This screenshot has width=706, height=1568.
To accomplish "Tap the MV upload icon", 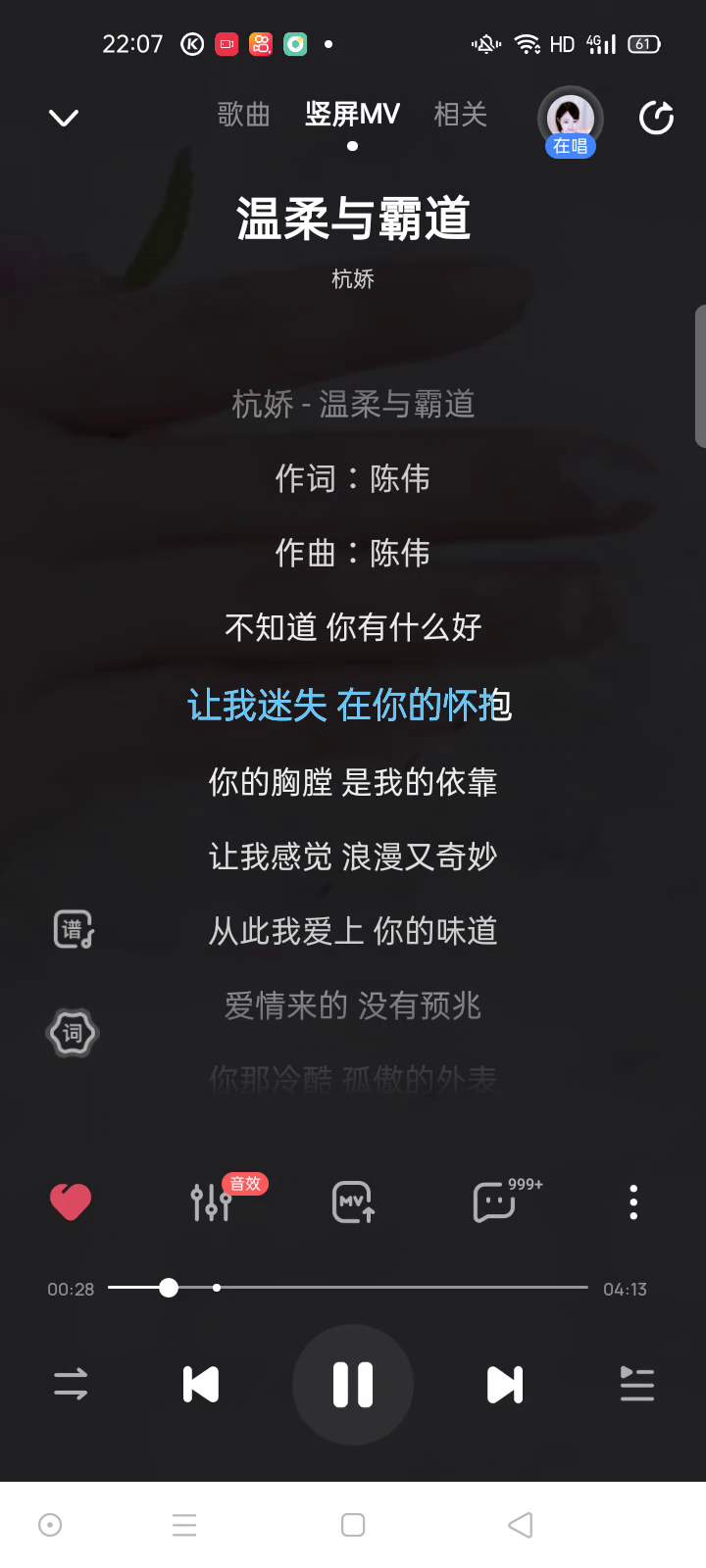I will 353,1201.
